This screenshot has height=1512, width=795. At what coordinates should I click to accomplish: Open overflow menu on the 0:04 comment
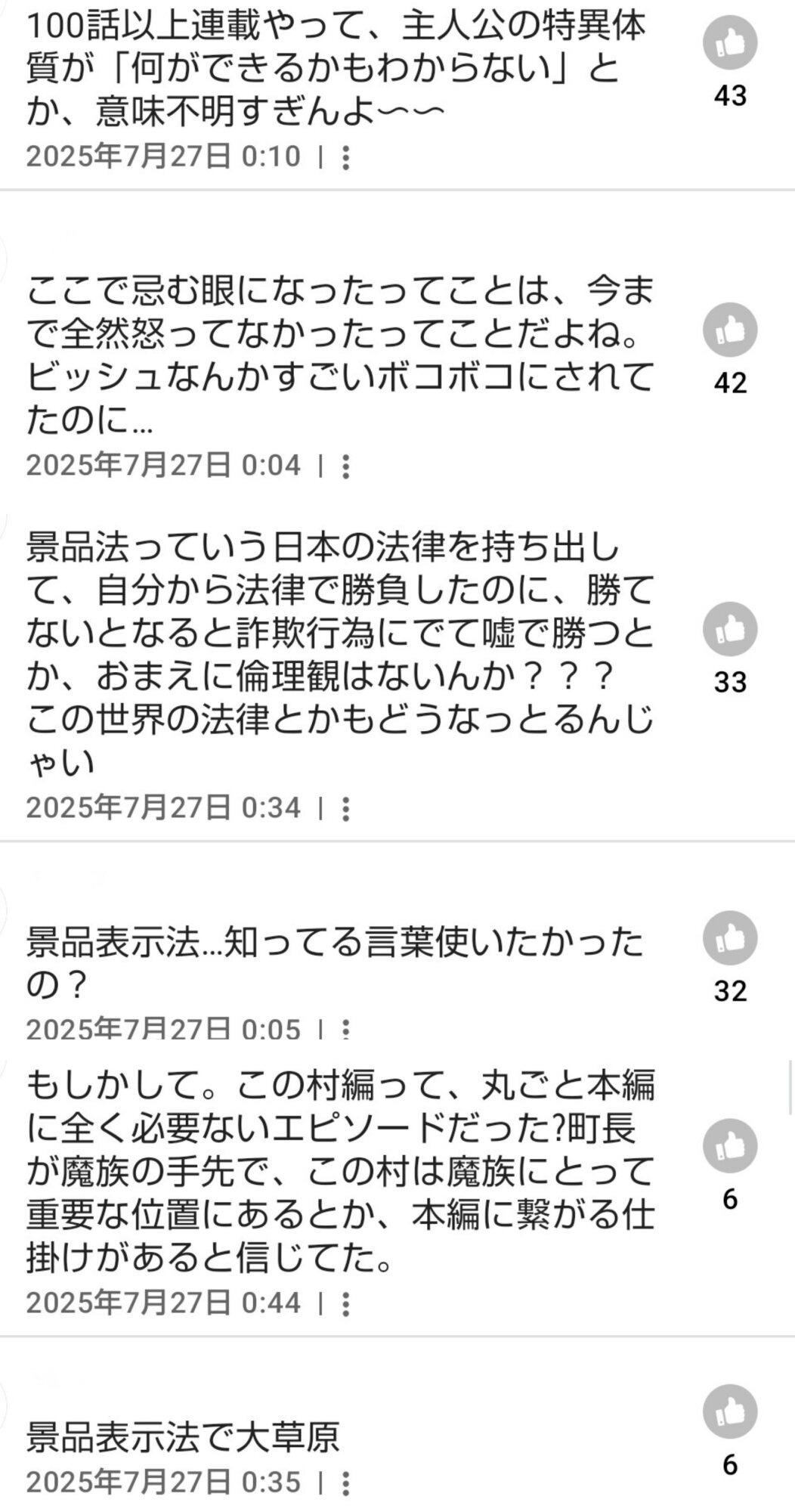(x=345, y=466)
